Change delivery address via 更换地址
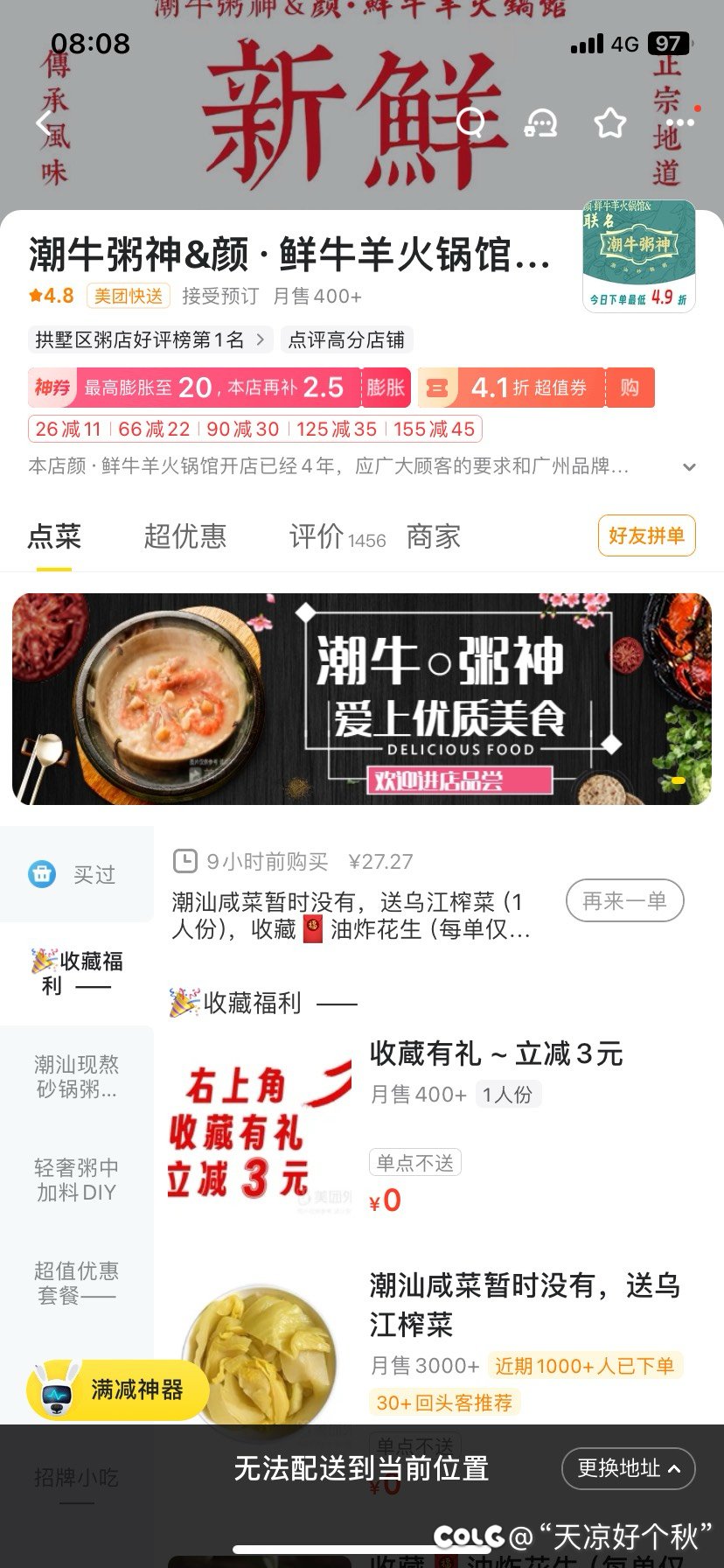This screenshot has width=724, height=1568. click(x=628, y=1468)
